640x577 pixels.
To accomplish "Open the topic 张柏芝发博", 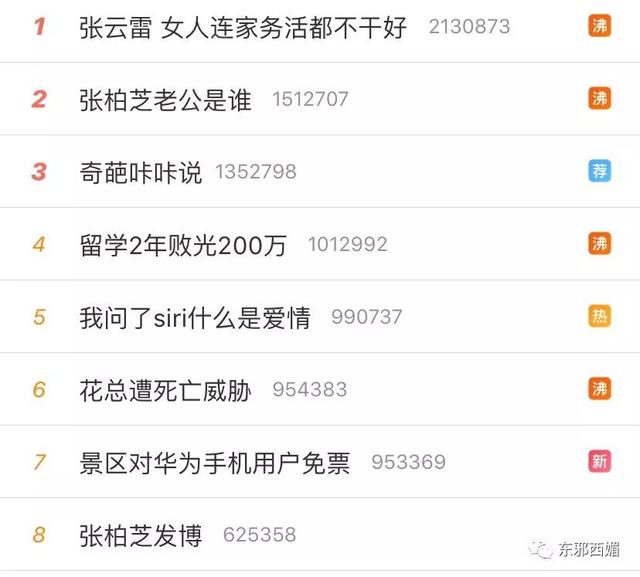I will pos(140,535).
